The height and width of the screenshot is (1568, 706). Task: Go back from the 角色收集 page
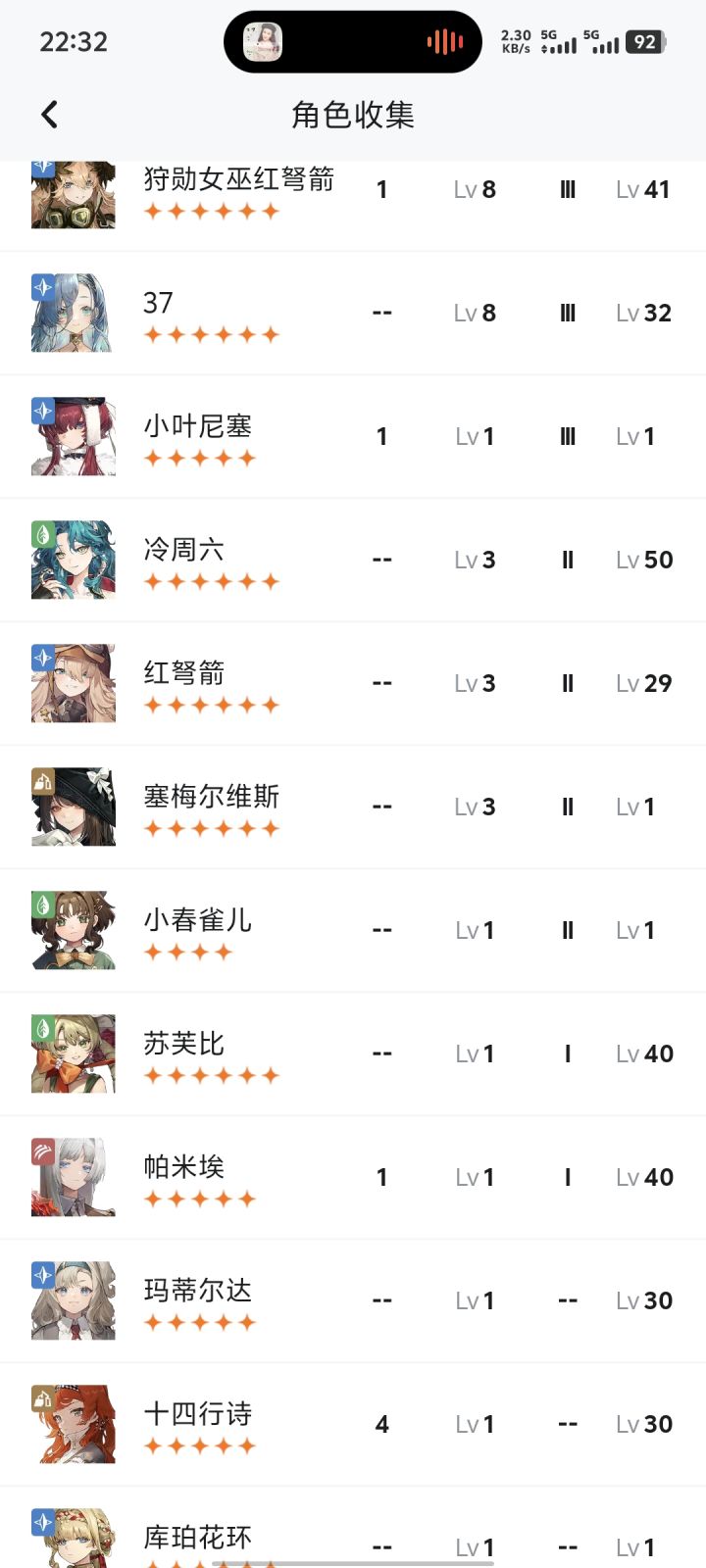(49, 115)
